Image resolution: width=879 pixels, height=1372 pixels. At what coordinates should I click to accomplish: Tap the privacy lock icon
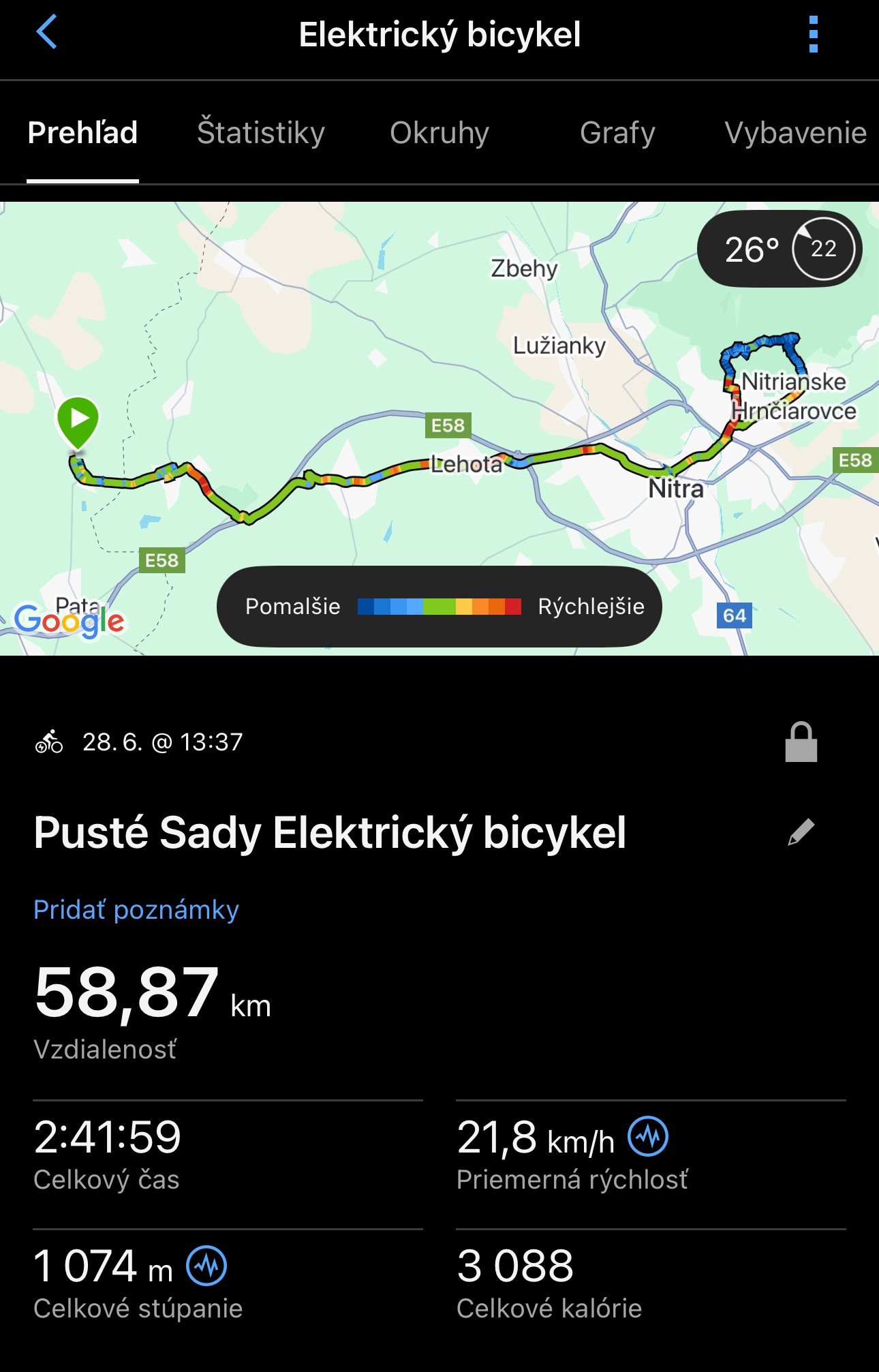[x=801, y=742]
